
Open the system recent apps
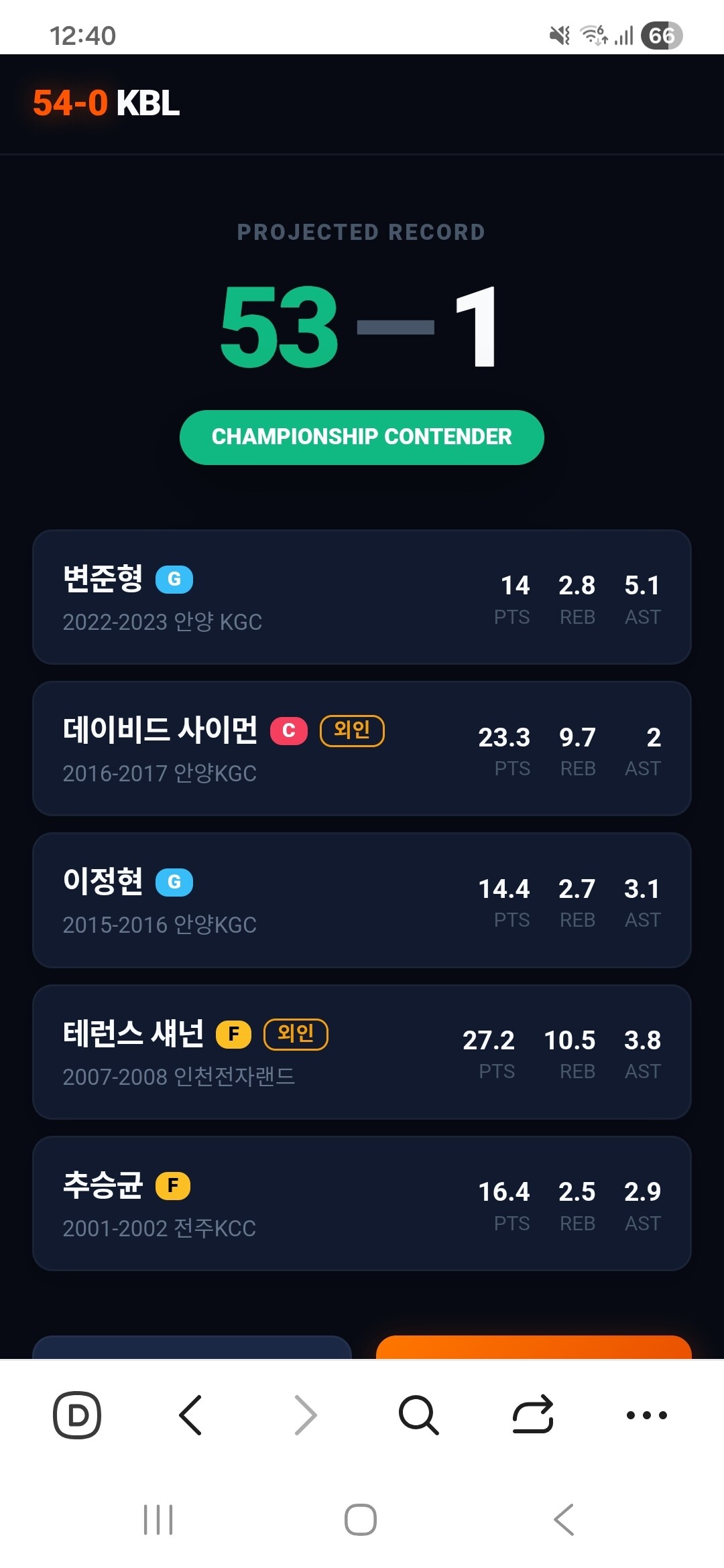[x=158, y=1519]
